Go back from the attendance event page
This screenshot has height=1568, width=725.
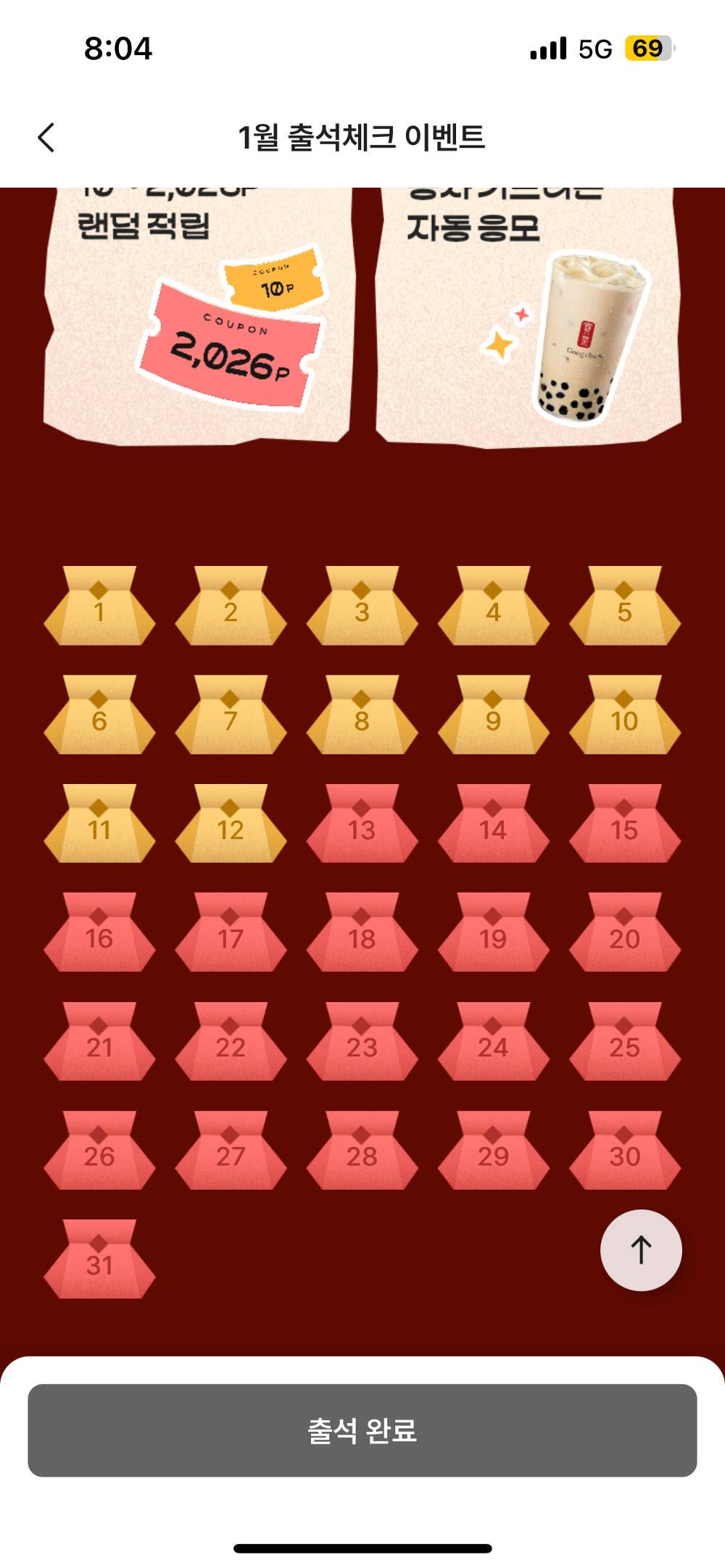tap(46, 138)
